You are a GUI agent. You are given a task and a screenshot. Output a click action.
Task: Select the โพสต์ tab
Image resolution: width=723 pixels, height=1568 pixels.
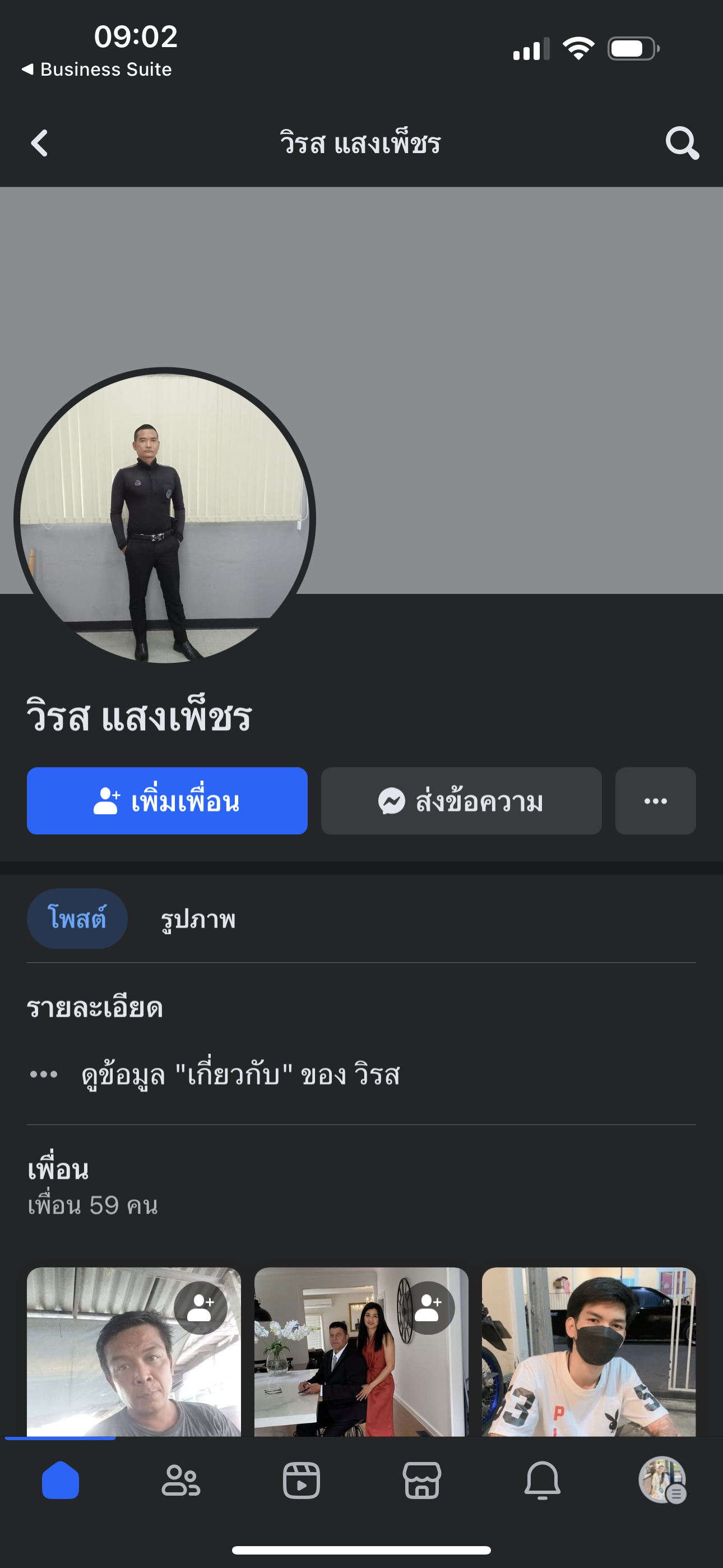tap(77, 918)
